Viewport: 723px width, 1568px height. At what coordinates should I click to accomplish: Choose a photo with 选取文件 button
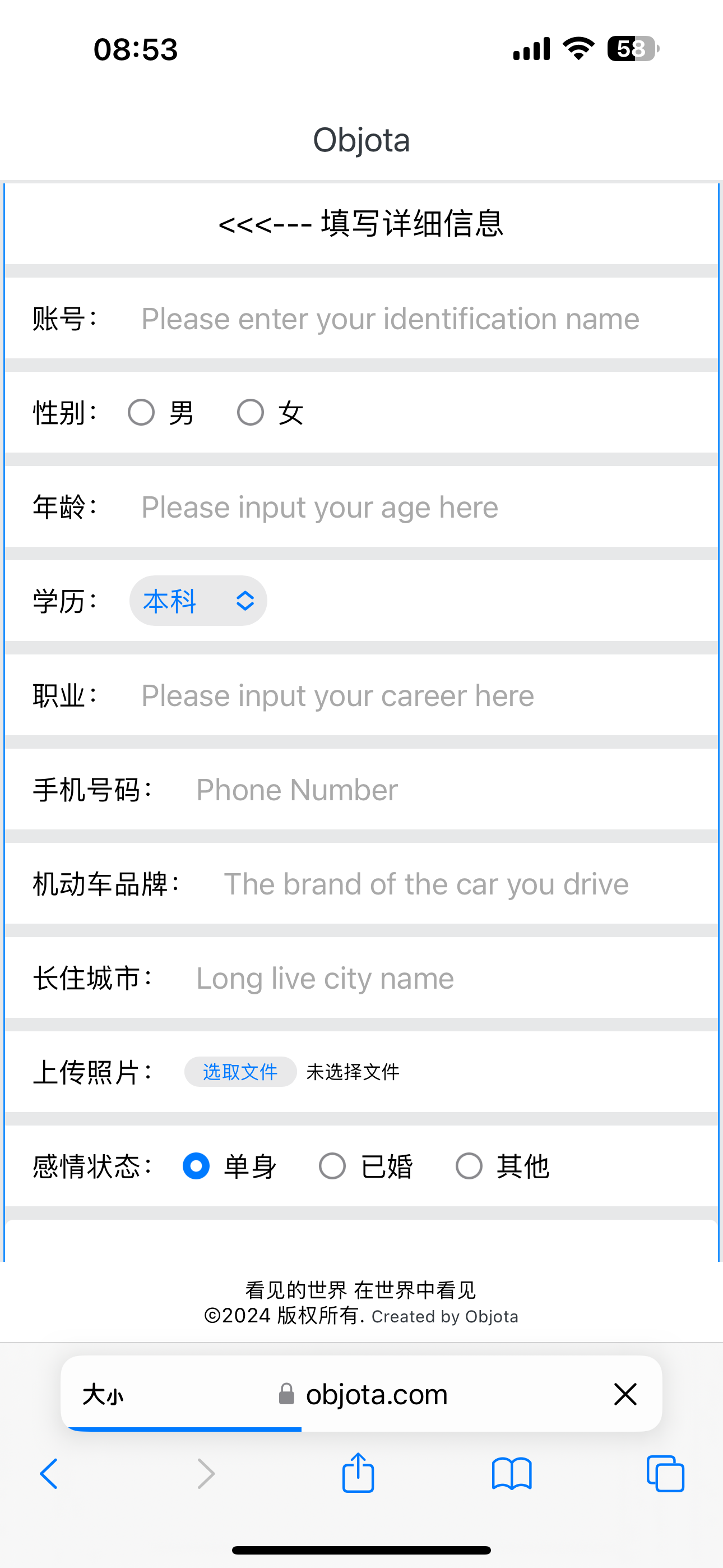pos(240,1072)
